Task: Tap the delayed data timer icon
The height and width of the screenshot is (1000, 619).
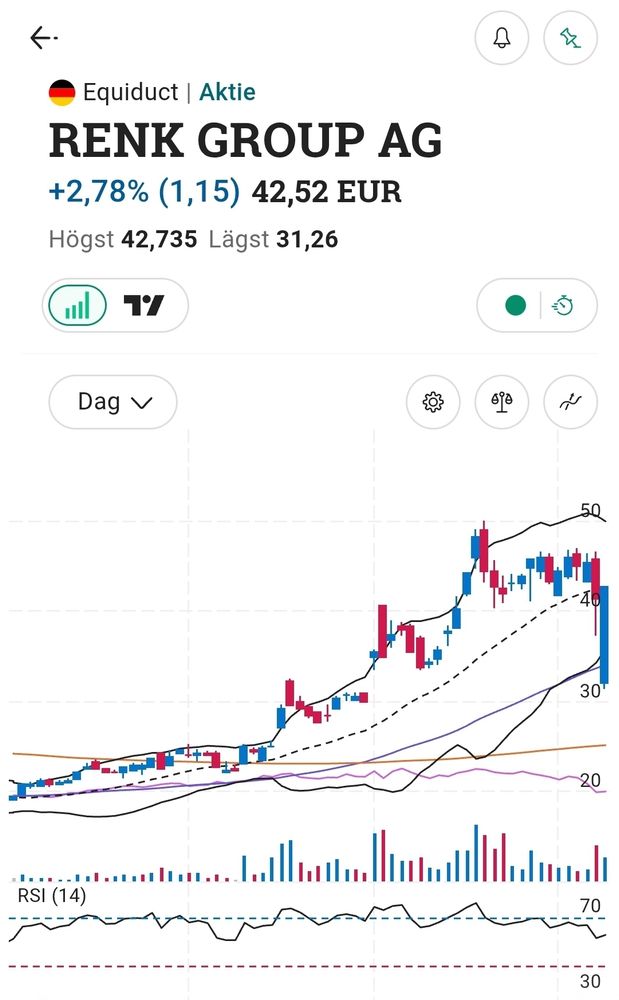Action: point(564,305)
